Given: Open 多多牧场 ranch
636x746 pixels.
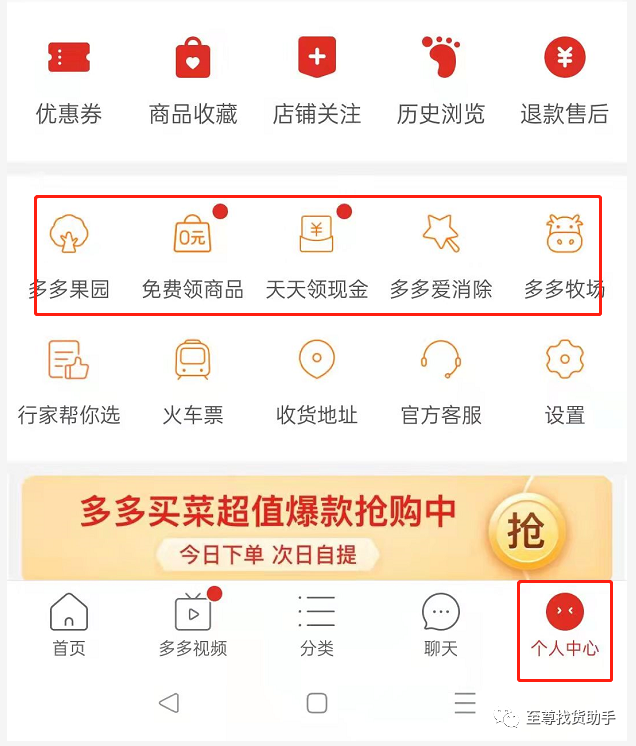Looking at the screenshot, I should (x=564, y=253).
